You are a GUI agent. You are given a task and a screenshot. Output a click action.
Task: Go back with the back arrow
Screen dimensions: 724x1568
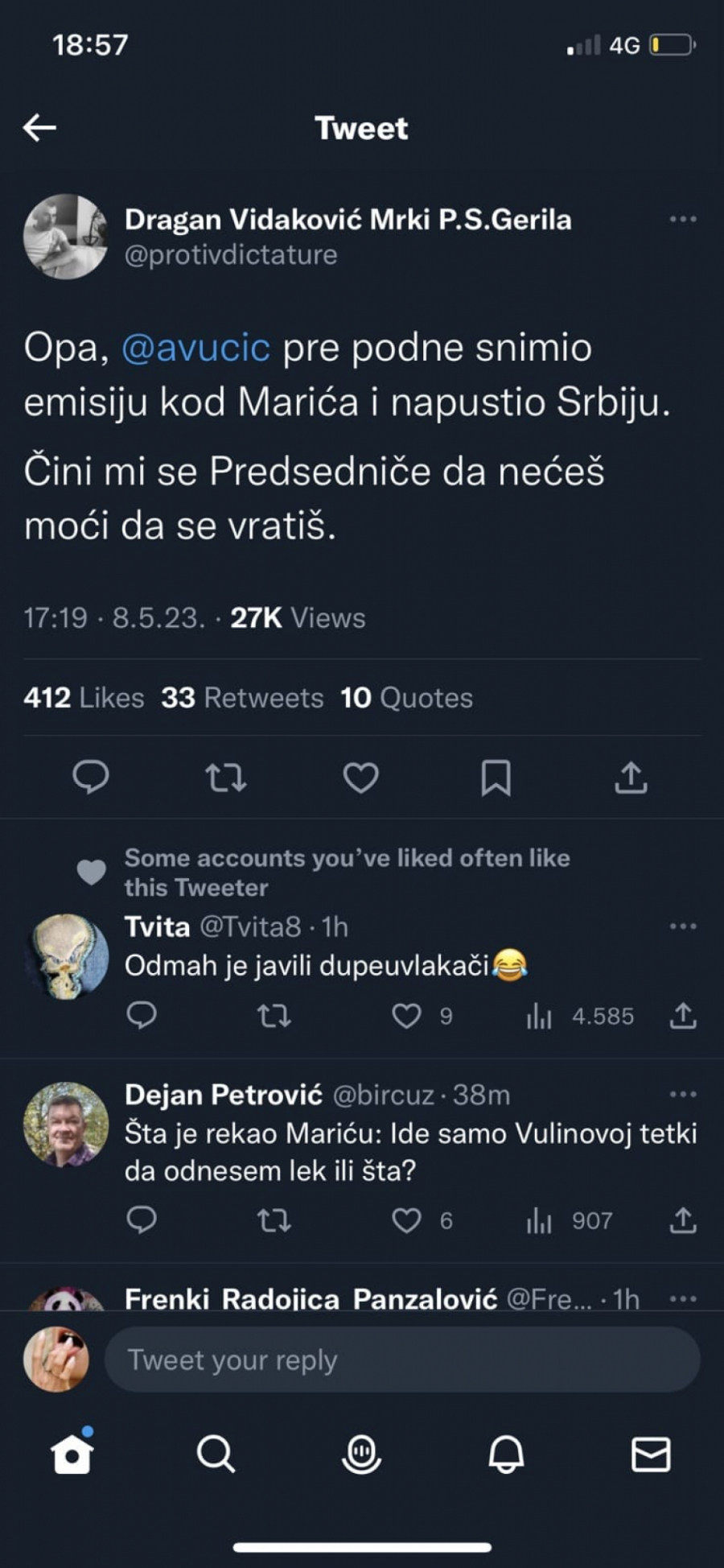[39, 127]
